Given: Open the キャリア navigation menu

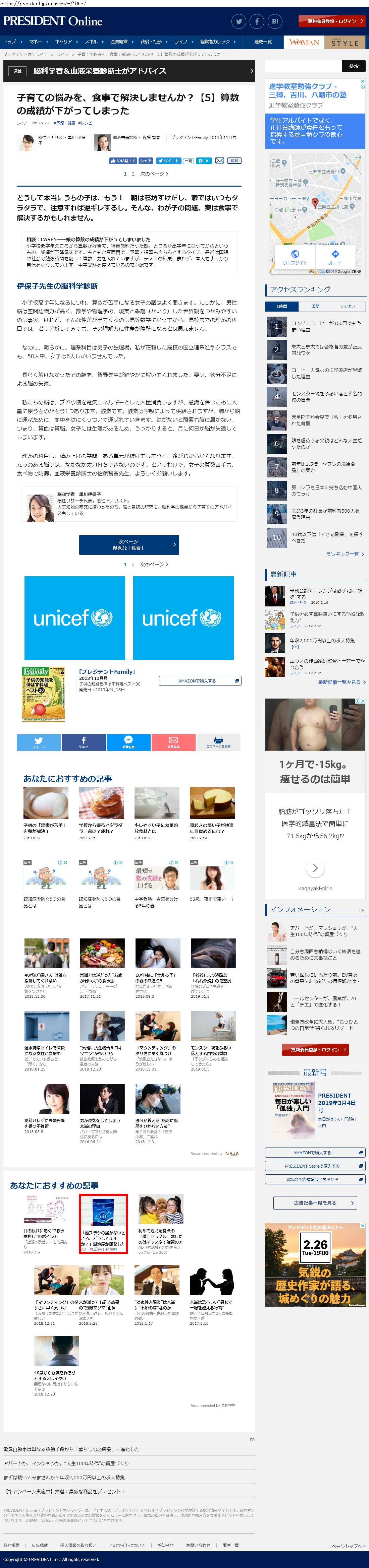Looking at the screenshot, I should pyautogui.click(x=63, y=42).
